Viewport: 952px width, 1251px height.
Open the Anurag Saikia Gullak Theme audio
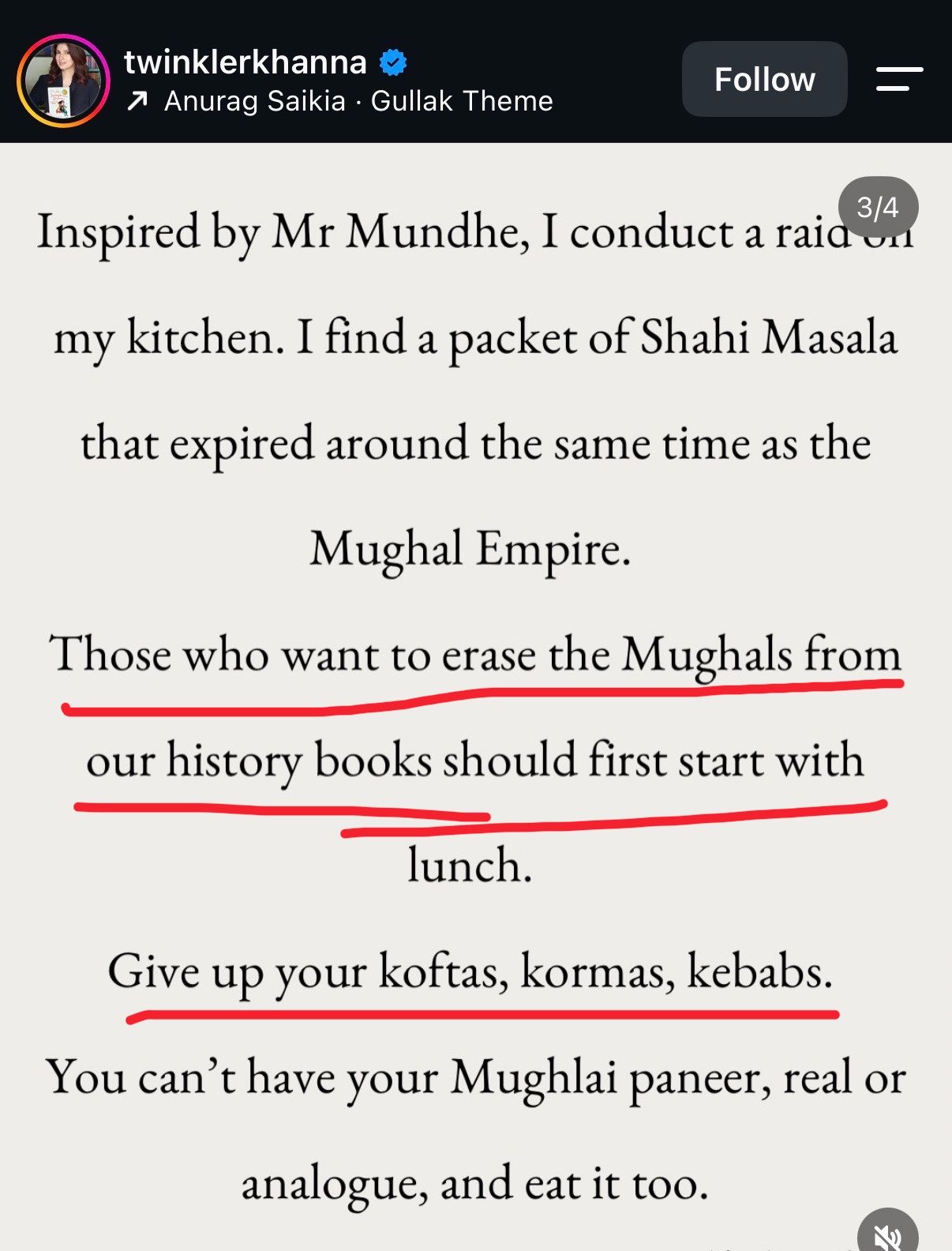pos(340,101)
